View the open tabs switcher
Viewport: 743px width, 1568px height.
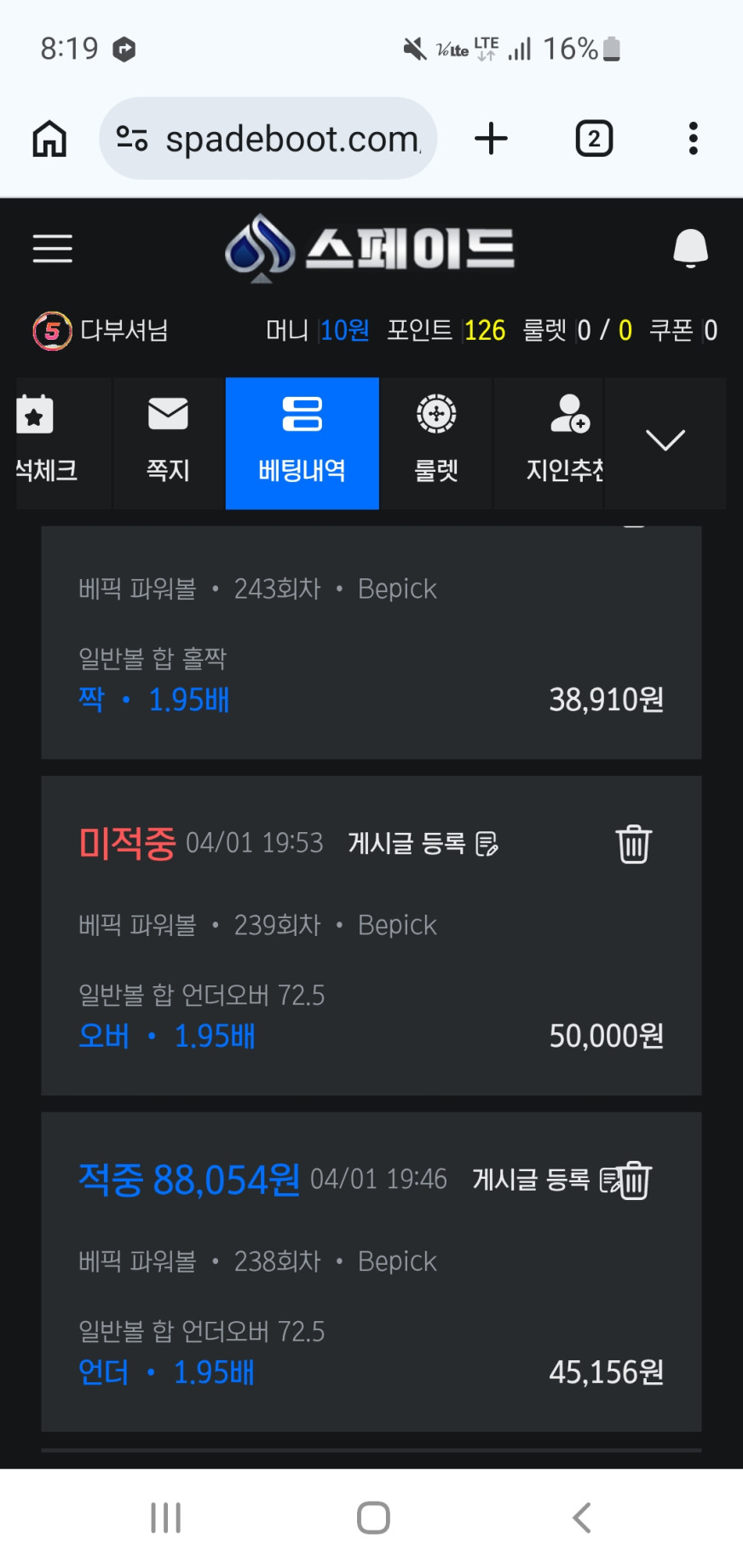tap(594, 139)
